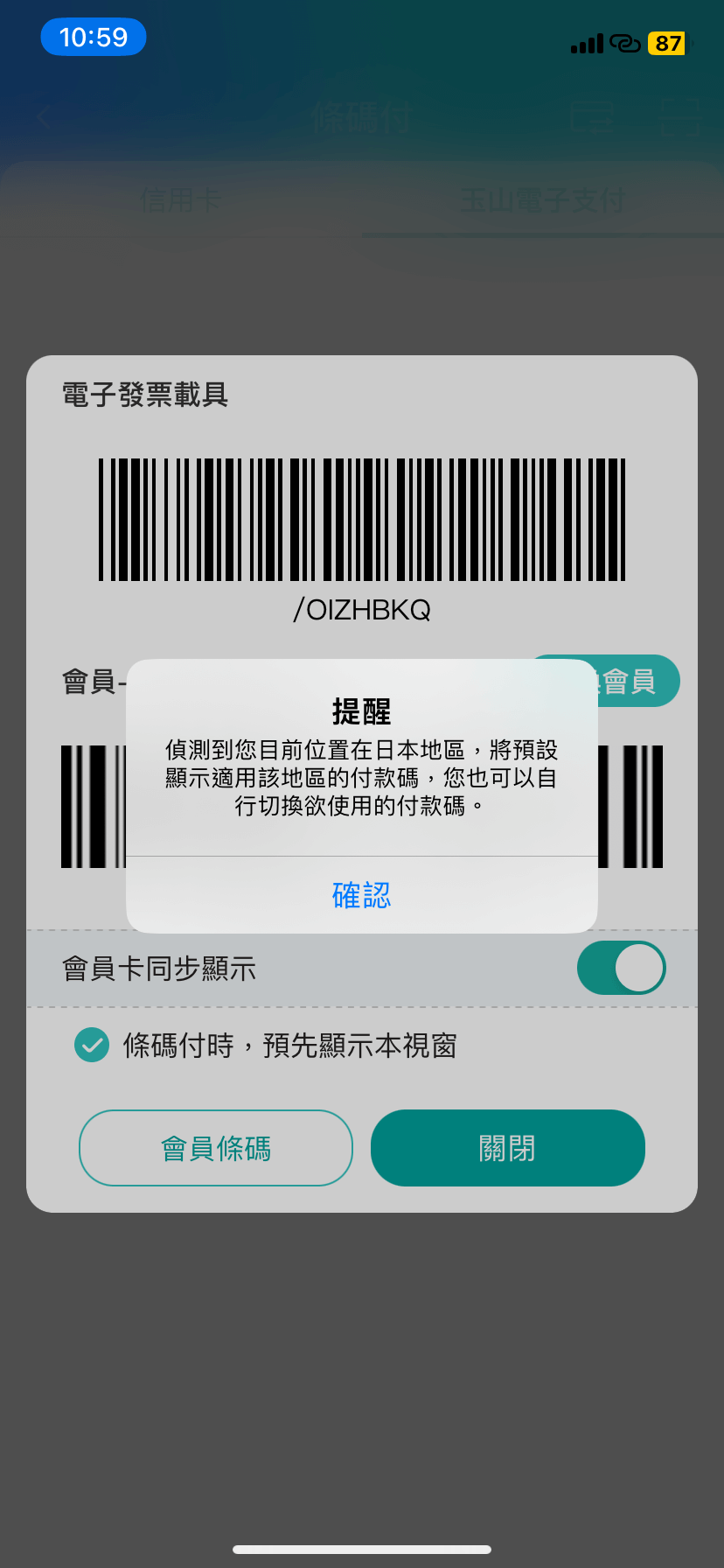This screenshot has width=724, height=1568.
Task: Close the panel with 關閉
Action: [507, 1148]
